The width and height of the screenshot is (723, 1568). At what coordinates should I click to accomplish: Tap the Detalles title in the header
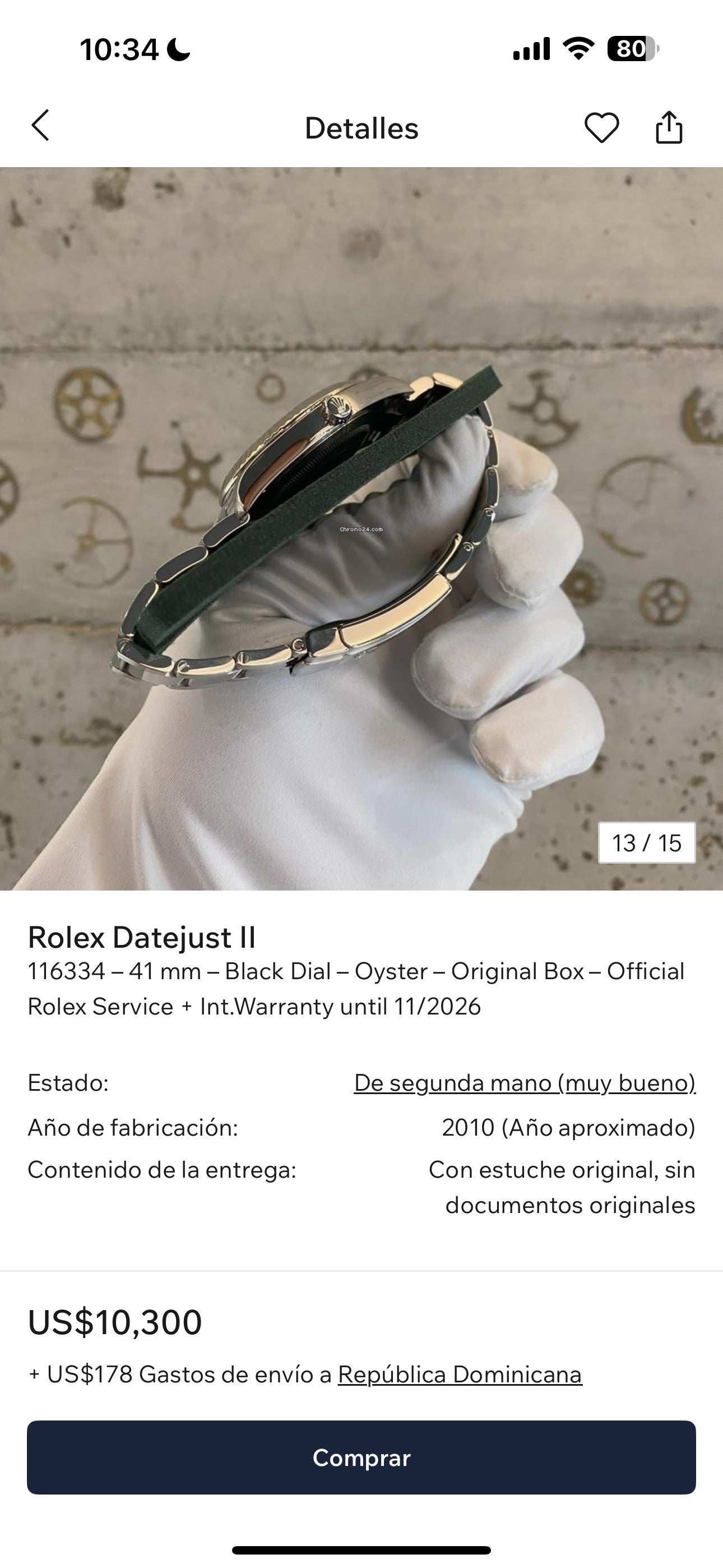point(361,128)
